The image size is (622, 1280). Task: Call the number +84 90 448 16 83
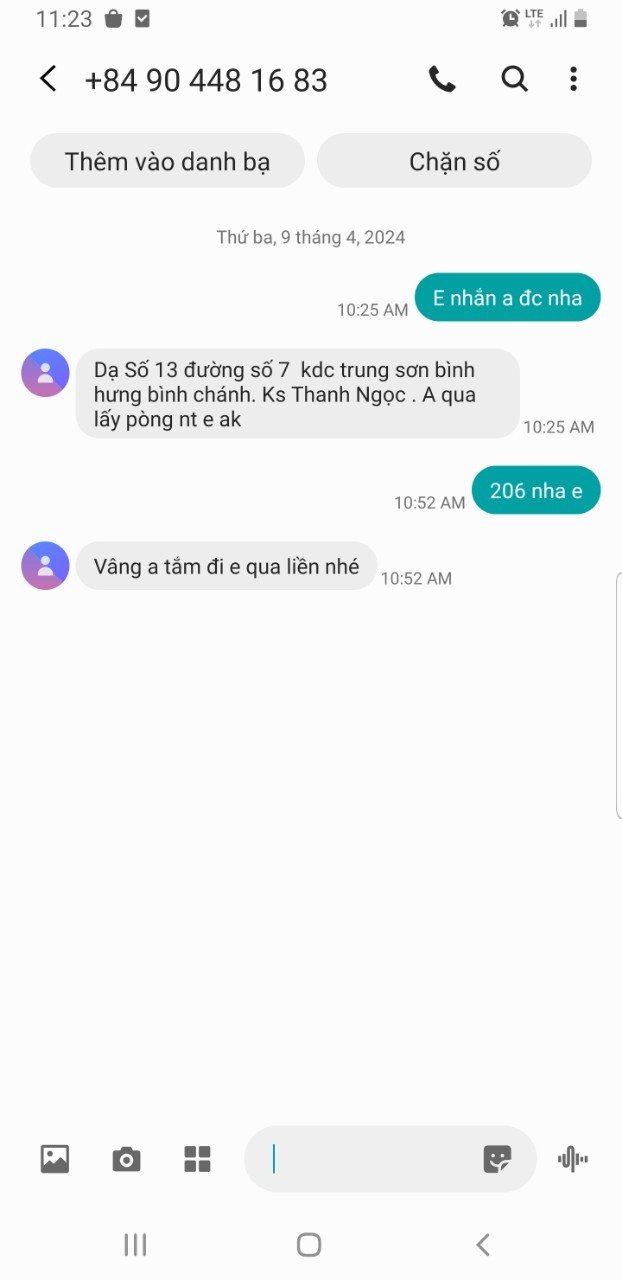point(442,79)
